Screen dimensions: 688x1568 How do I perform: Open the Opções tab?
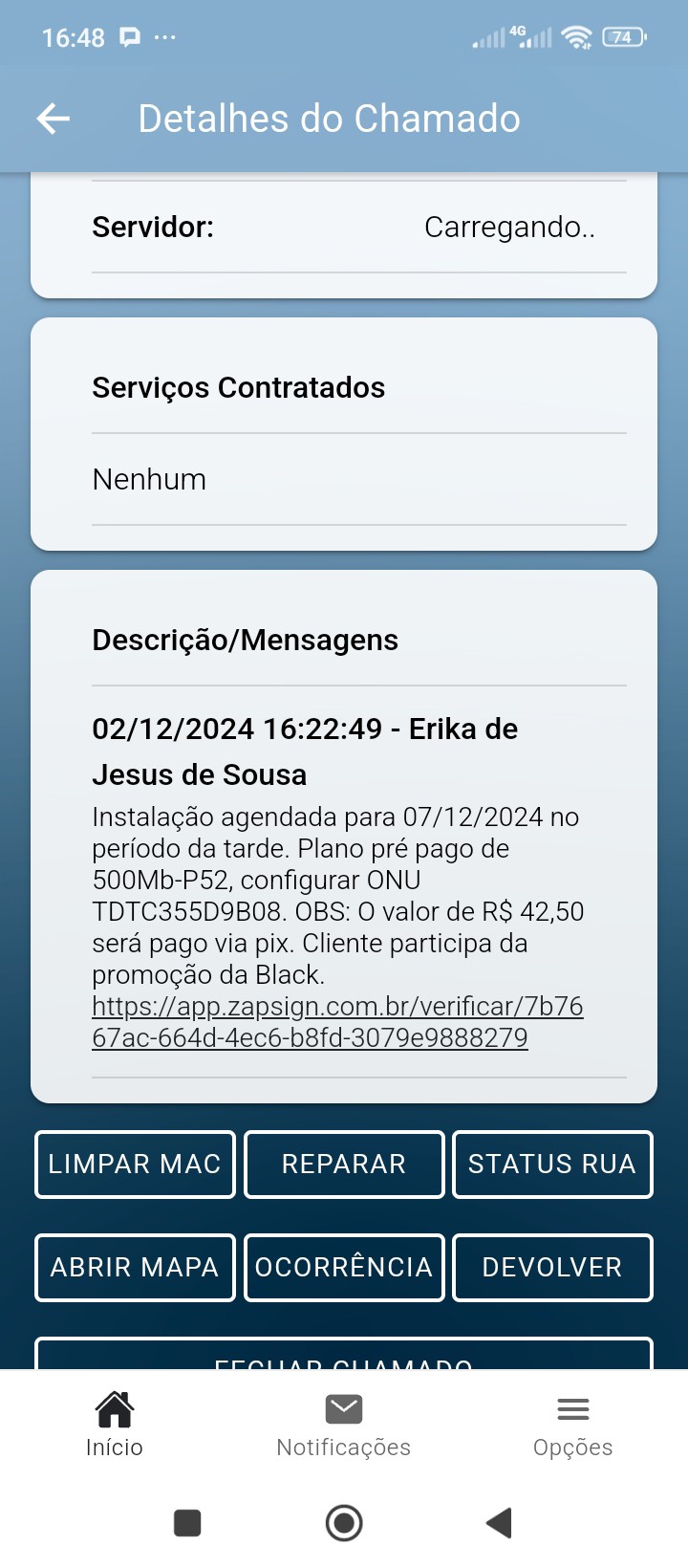click(x=573, y=1425)
